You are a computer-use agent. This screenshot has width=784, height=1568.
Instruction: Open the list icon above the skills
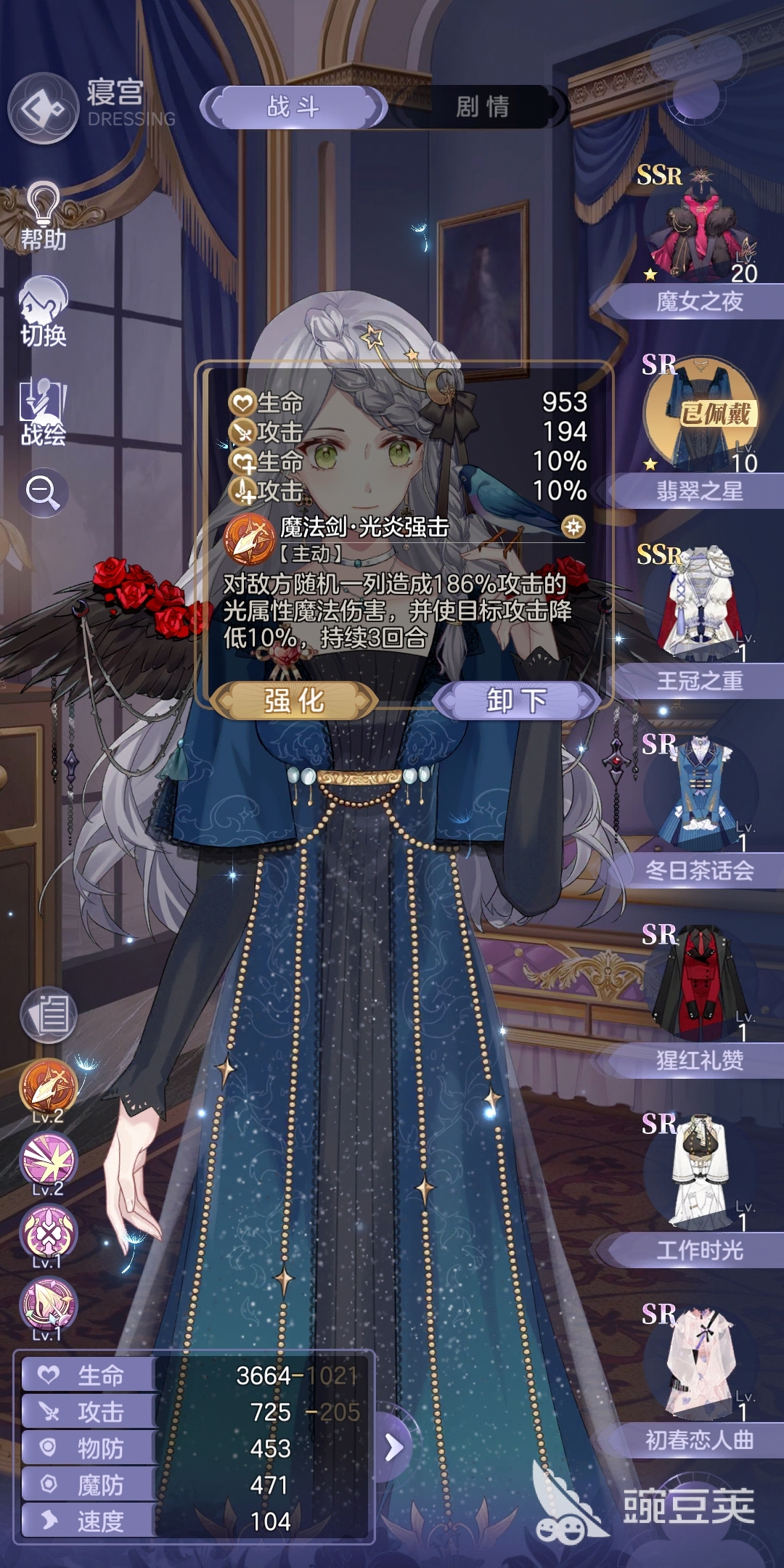[x=49, y=1014]
